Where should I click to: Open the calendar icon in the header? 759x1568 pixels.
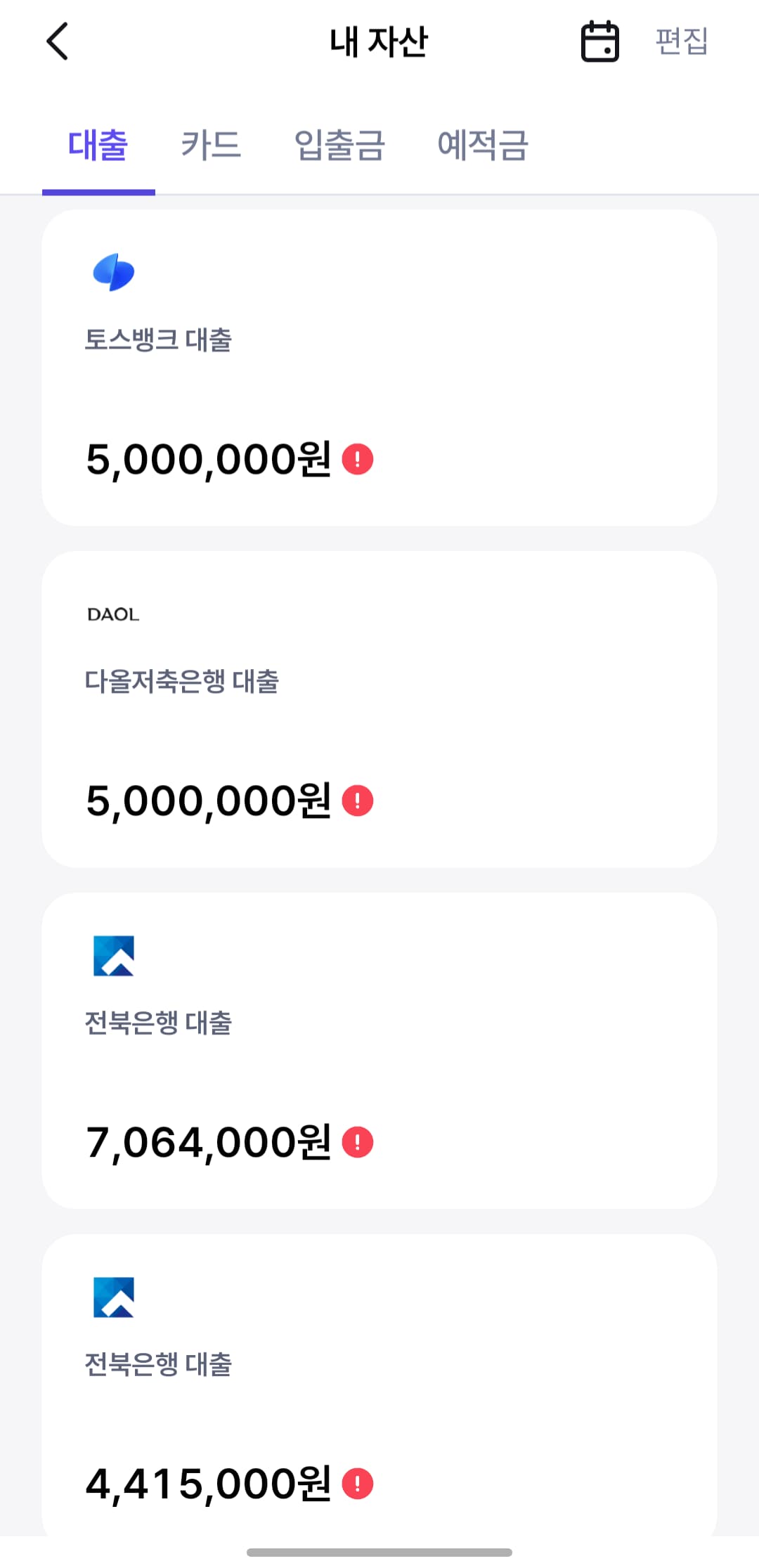601,41
